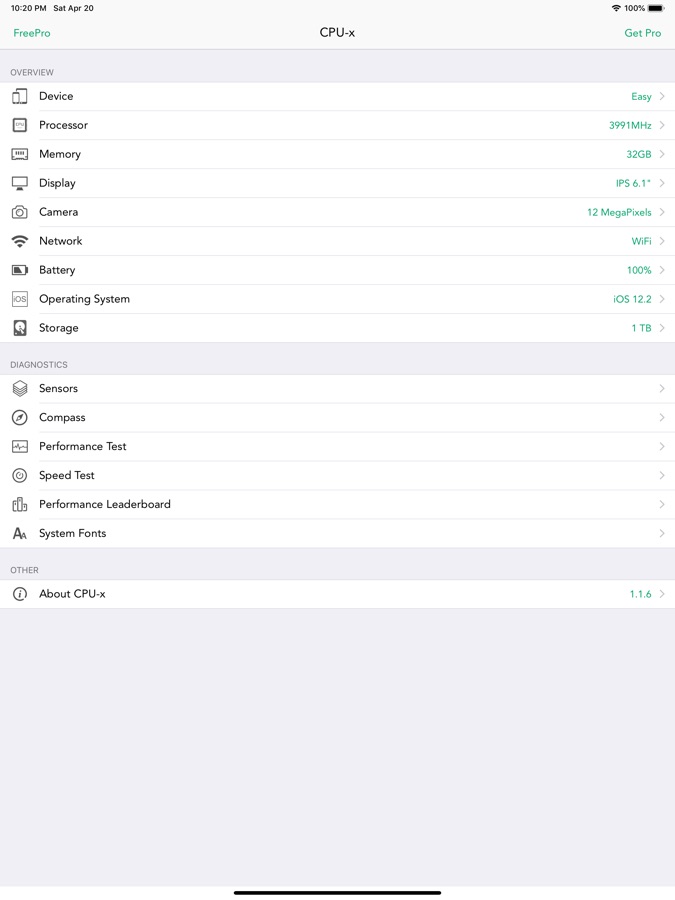
Task: Tap the FreePro button
Action: (x=32, y=33)
